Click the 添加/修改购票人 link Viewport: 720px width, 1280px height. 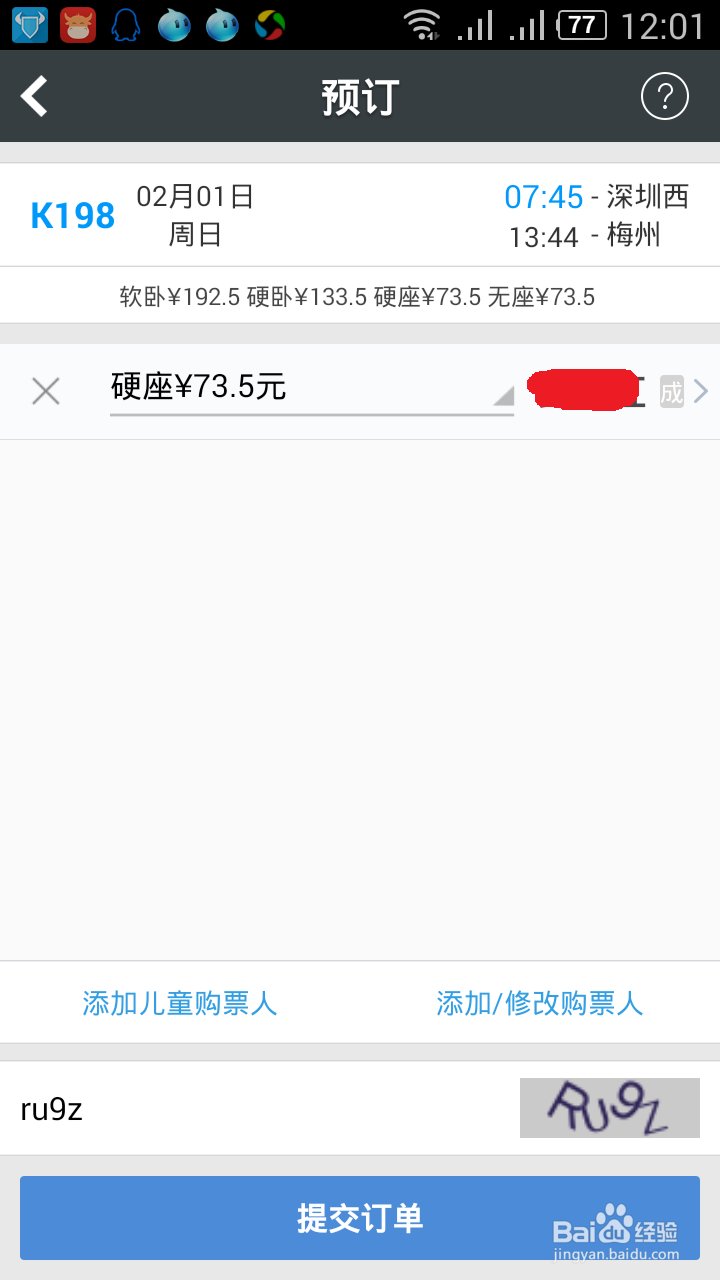(540, 1003)
